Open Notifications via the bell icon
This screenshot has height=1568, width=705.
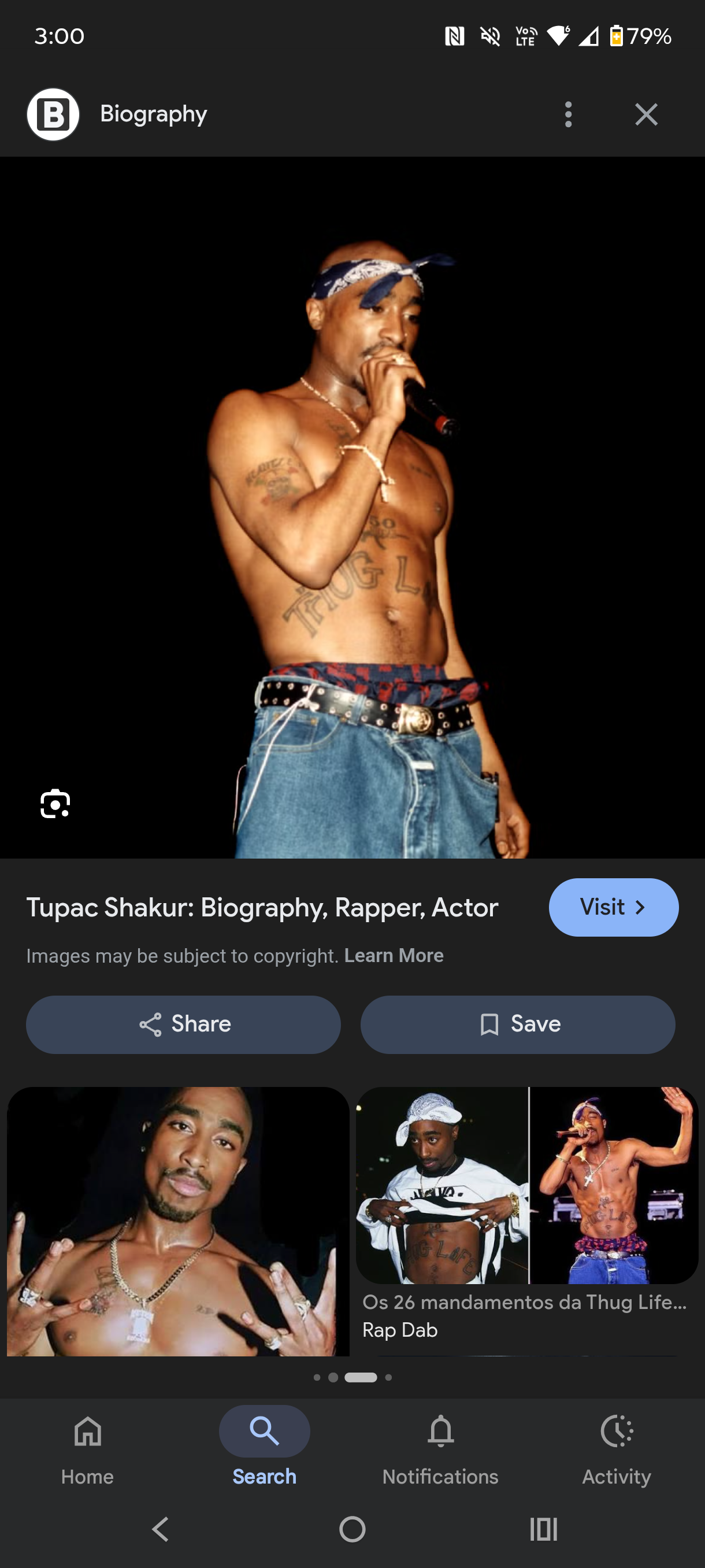click(x=440, y=1432)
